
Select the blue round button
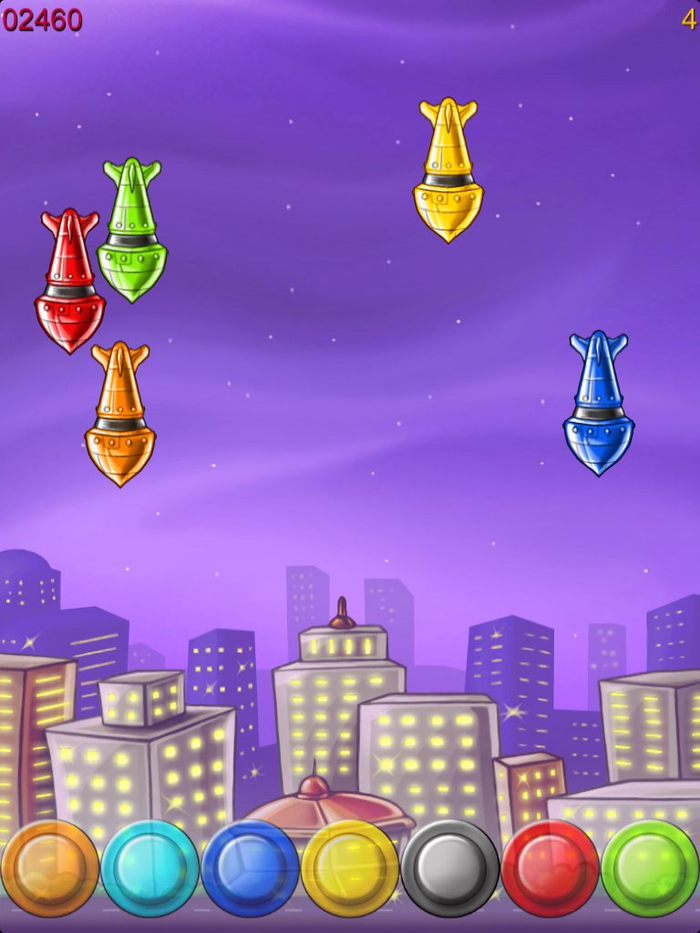pyautogui.click(x=250, y=868)
